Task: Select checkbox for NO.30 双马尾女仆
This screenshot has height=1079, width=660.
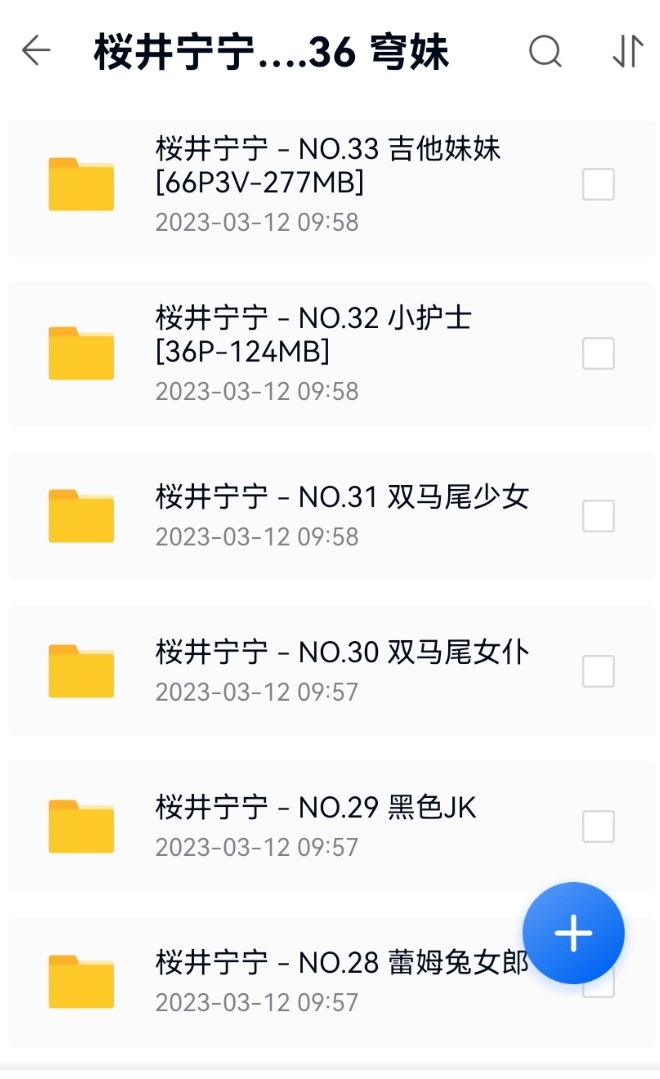Action: pos(598,671)
